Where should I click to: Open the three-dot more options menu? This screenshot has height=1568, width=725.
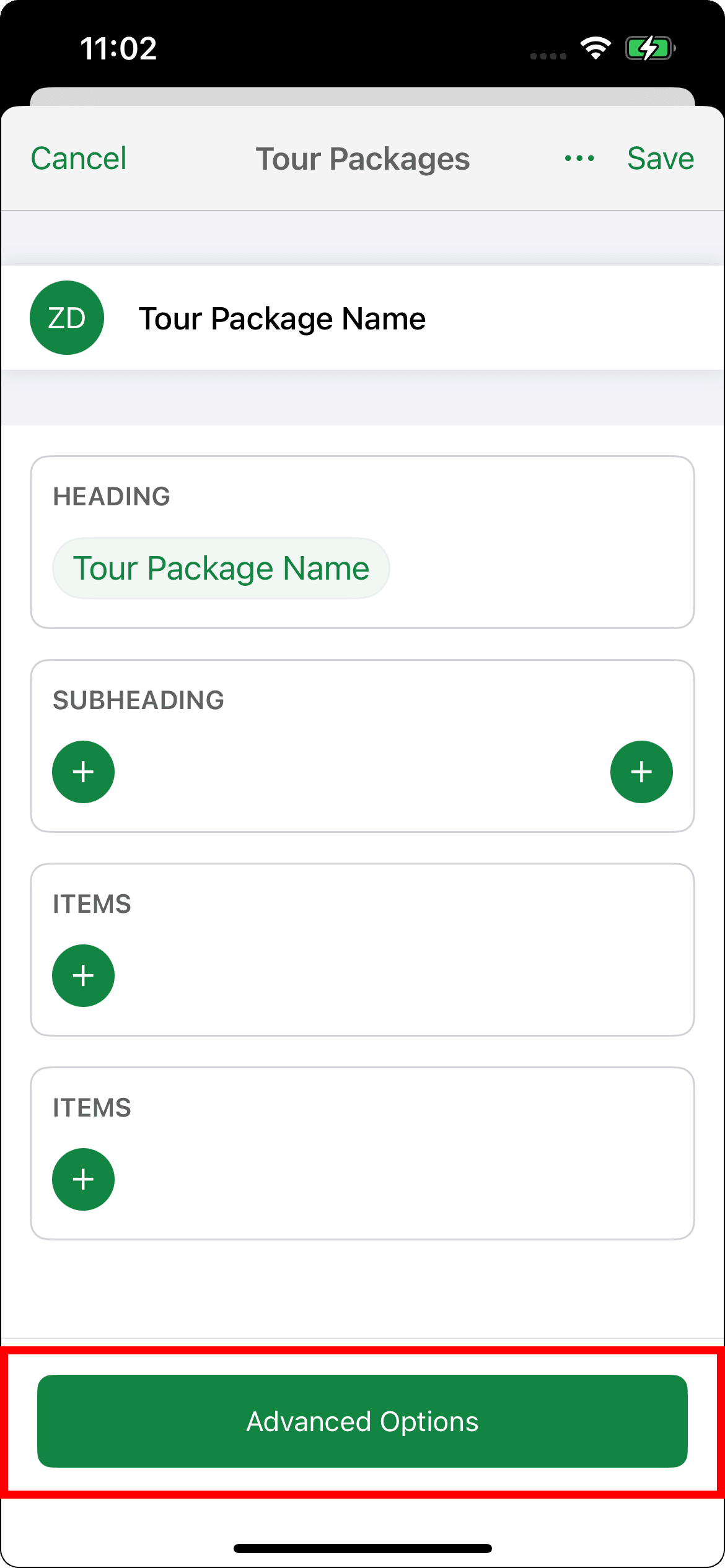pos(579,159)
